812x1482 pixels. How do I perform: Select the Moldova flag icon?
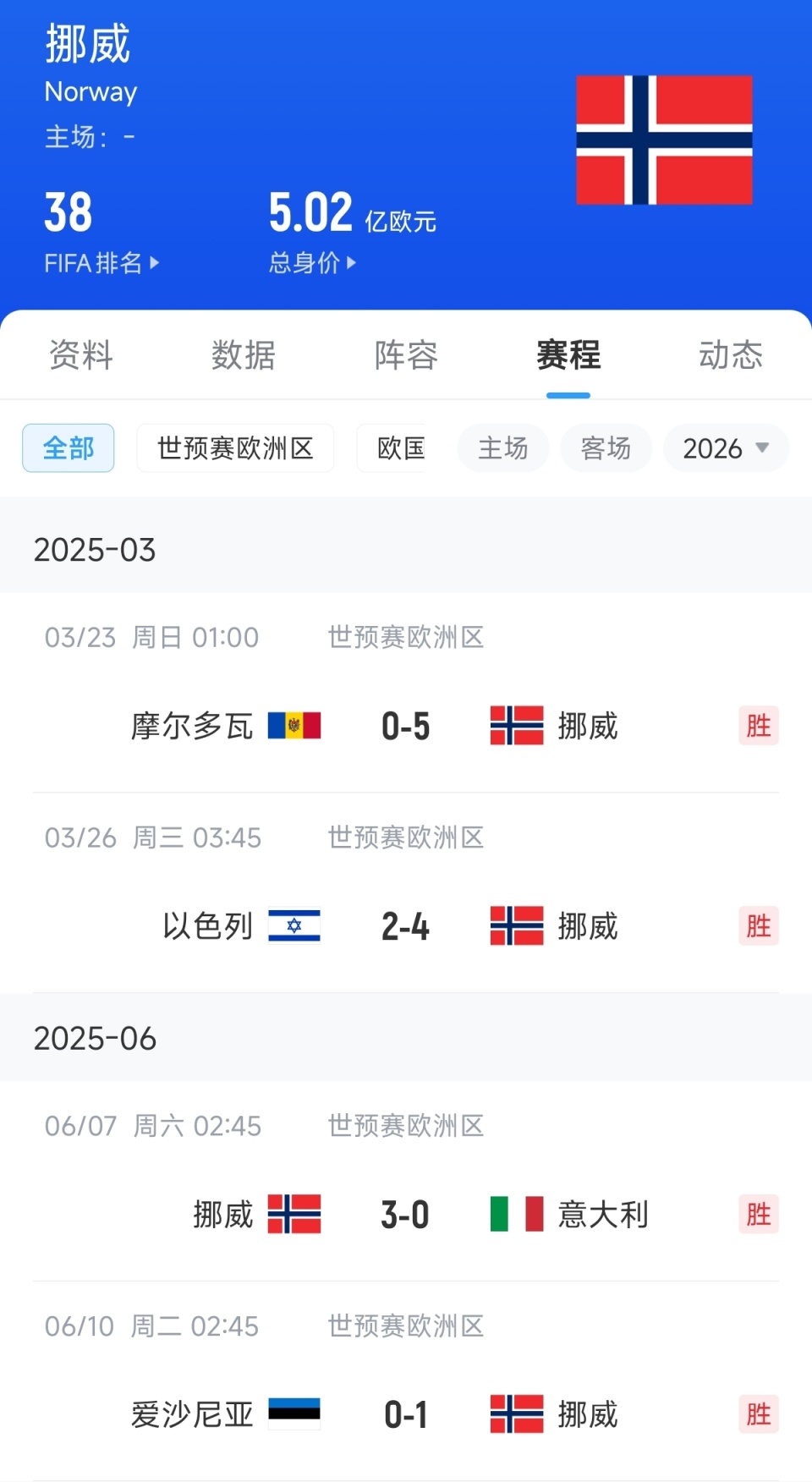click(294, 726)
